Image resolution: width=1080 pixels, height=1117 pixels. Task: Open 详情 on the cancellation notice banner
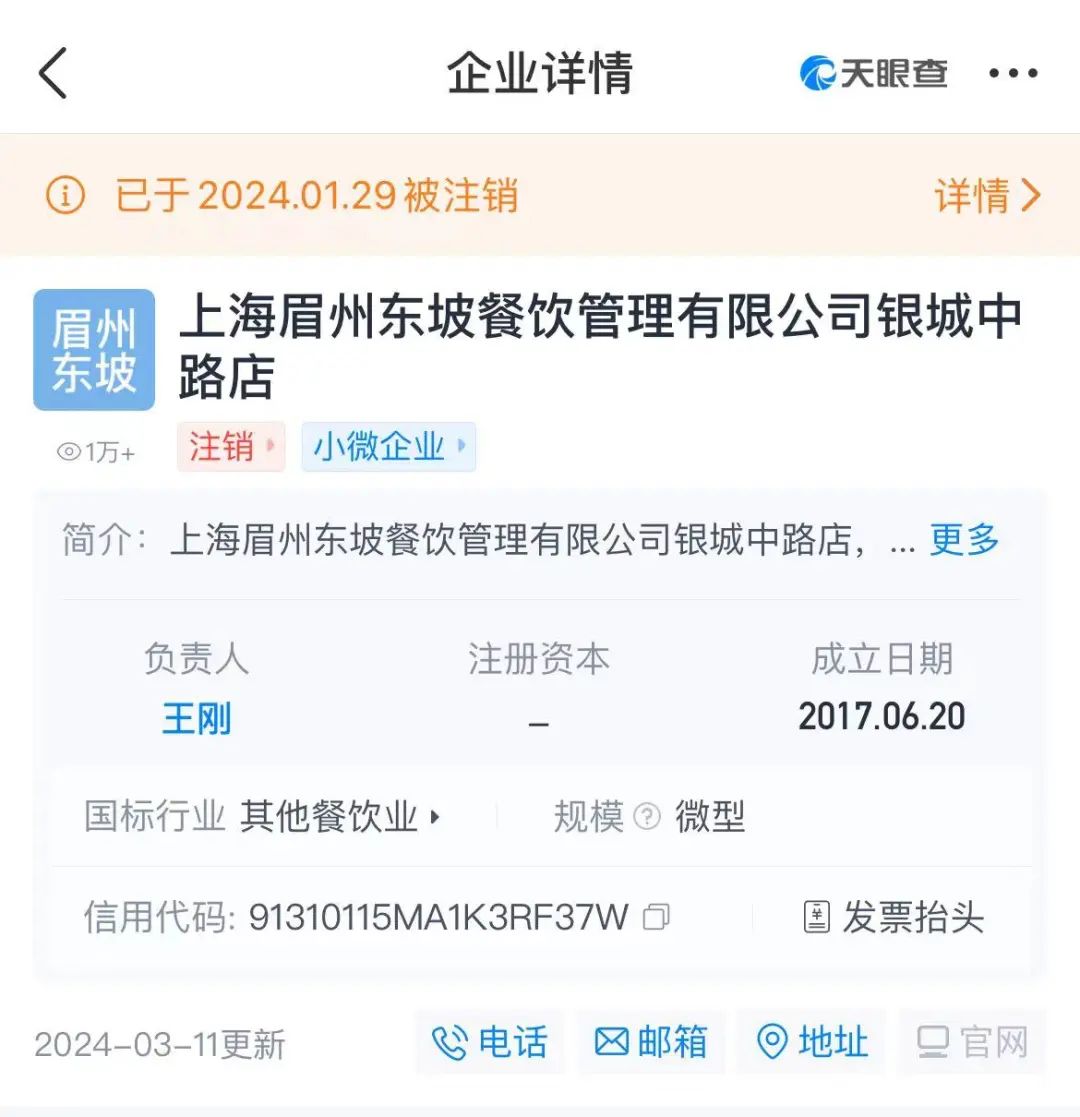[987, 196]
